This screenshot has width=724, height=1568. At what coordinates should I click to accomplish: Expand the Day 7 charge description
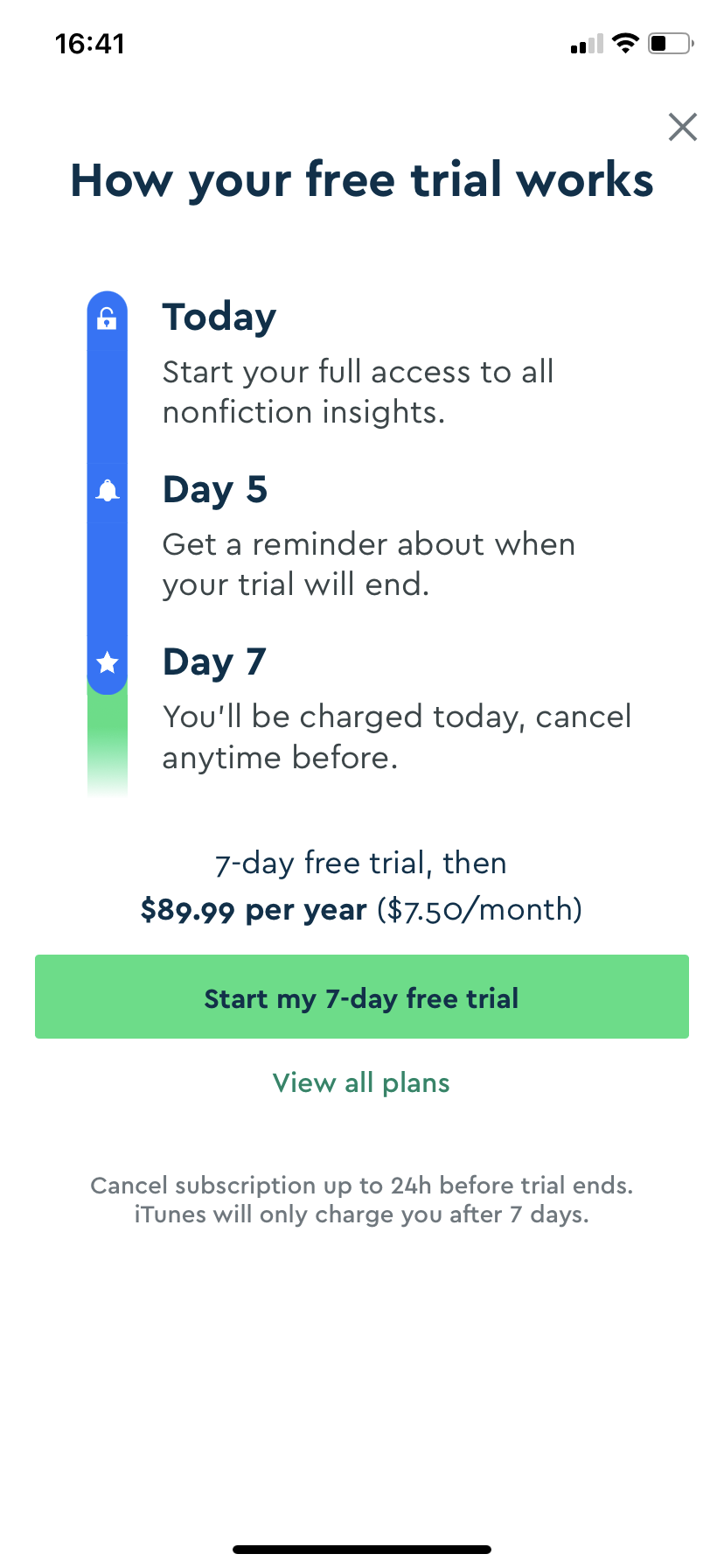pyautogui.click(x=396, y=736)
